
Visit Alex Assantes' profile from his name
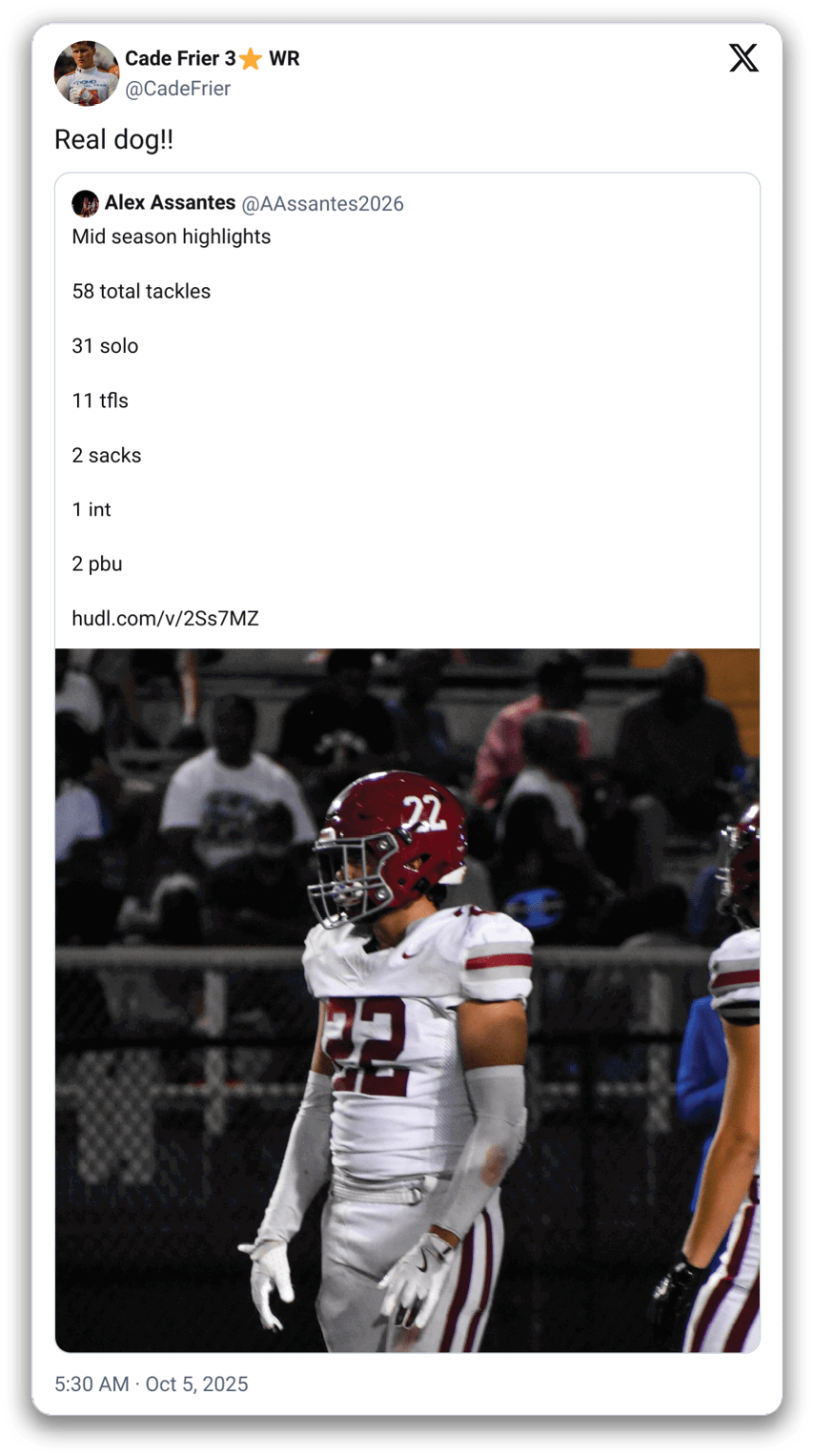170,203
